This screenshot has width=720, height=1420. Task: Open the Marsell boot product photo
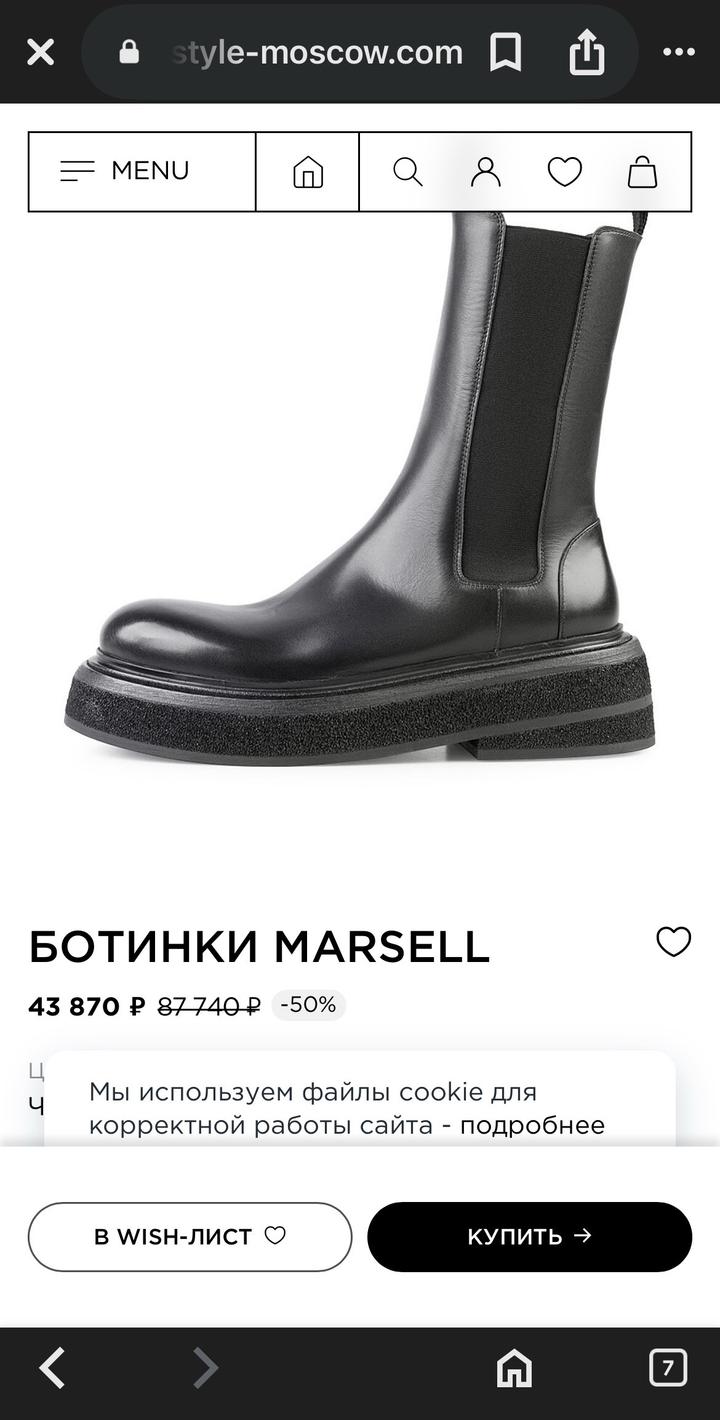click(360, 500)
